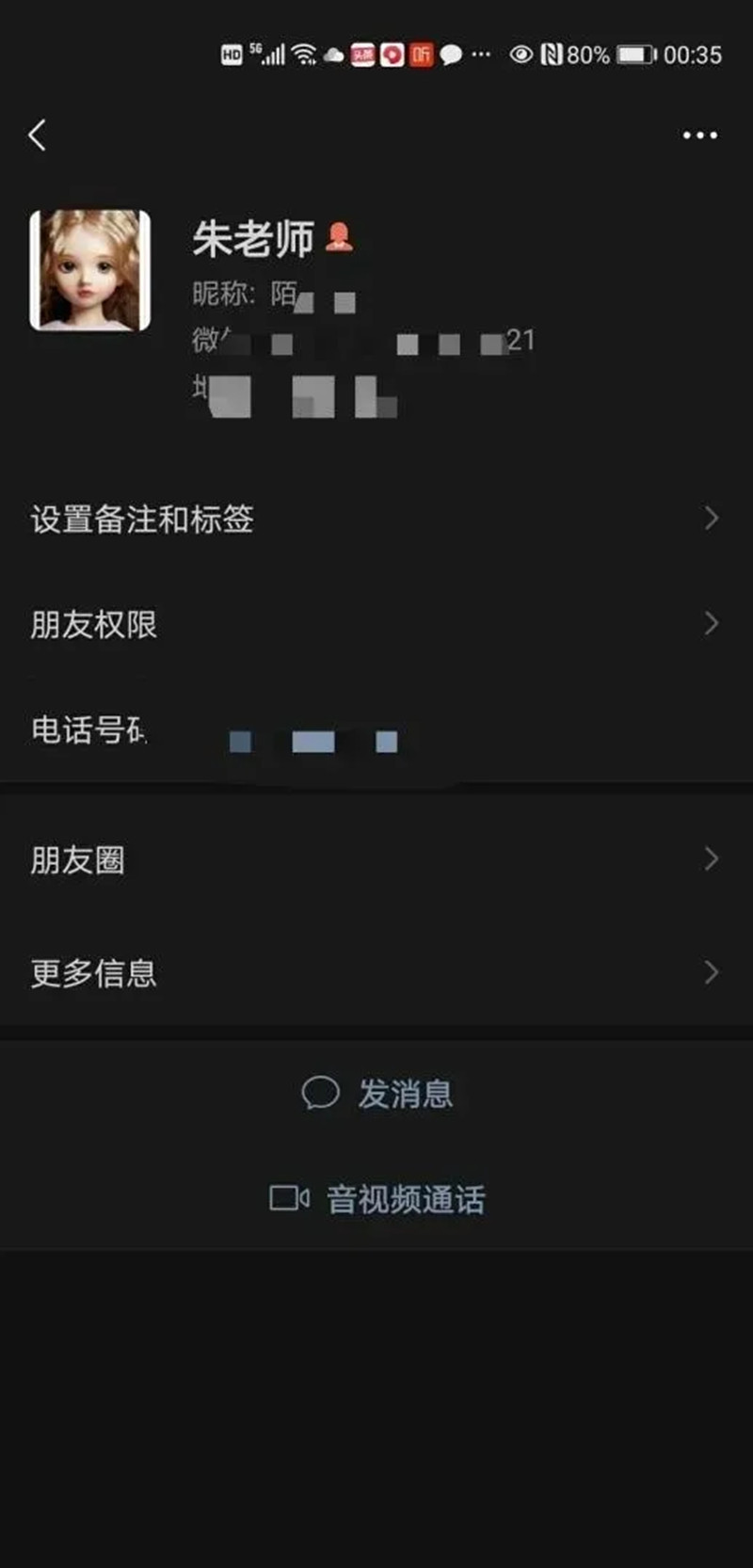753x1568 pixels.
Task: Open 设置备注和标签 settings
Action: click(x=376, y=519)
